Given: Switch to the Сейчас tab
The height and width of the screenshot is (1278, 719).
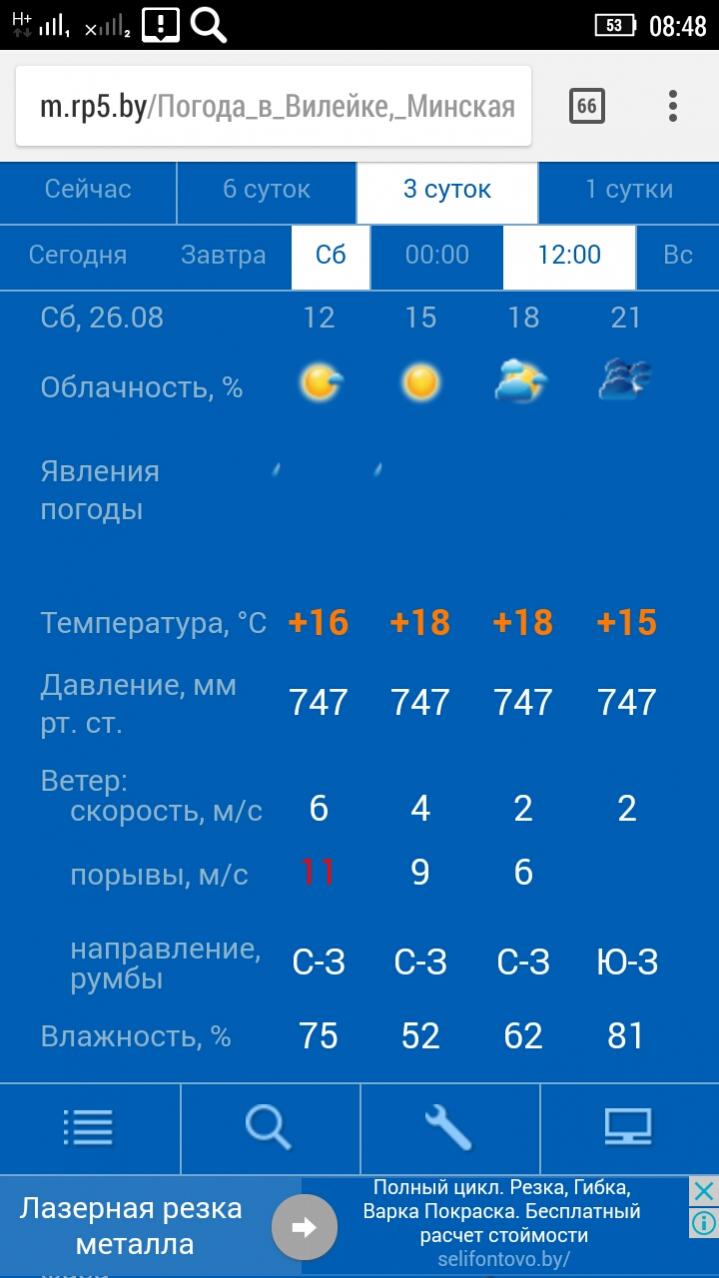Looking at the screenshot, I should tap(88, 190).
